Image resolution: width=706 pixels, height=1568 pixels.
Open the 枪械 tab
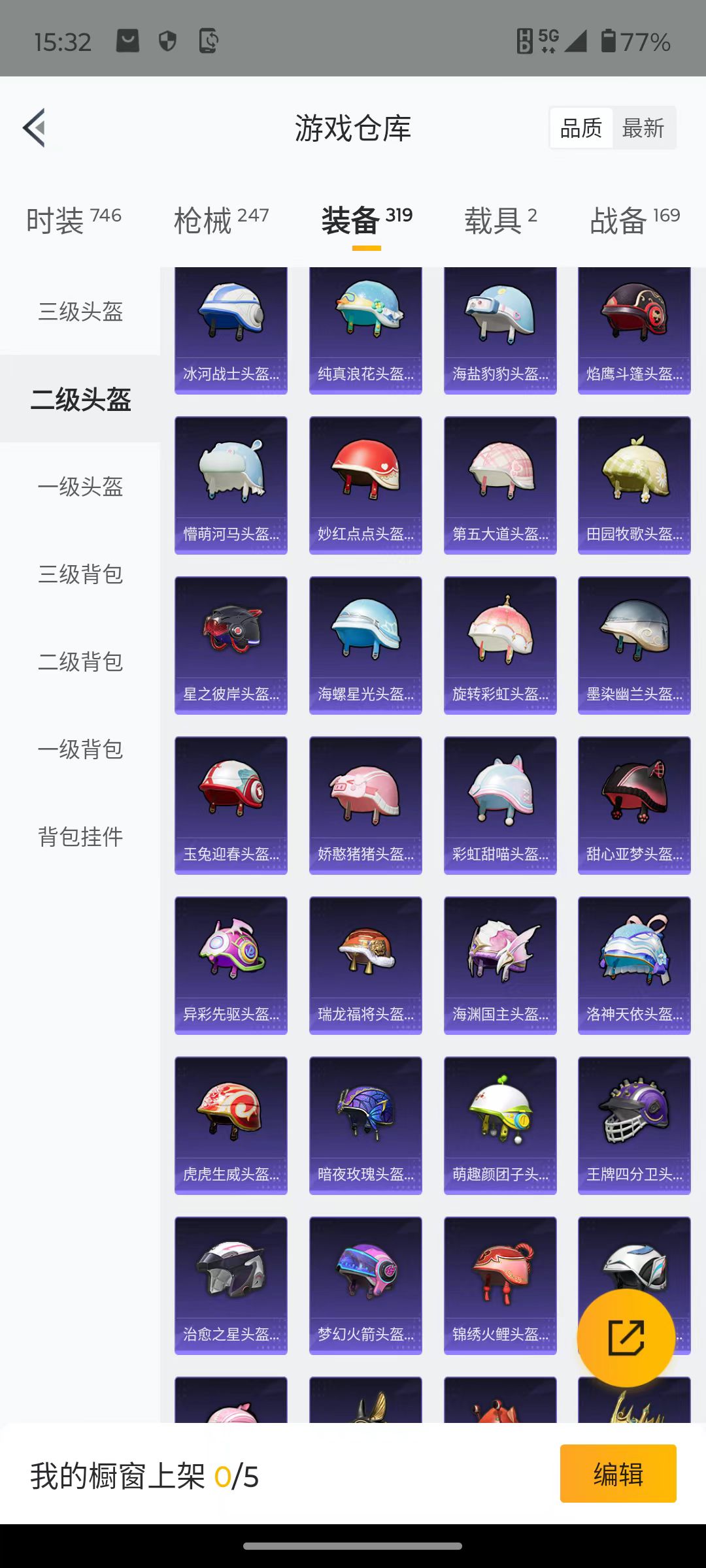(221, 220)
